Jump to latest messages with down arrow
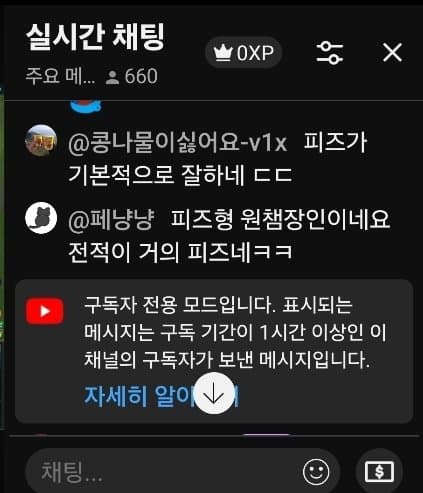Image resolution: width=423 pixels, height=493 pixels. 214,393
